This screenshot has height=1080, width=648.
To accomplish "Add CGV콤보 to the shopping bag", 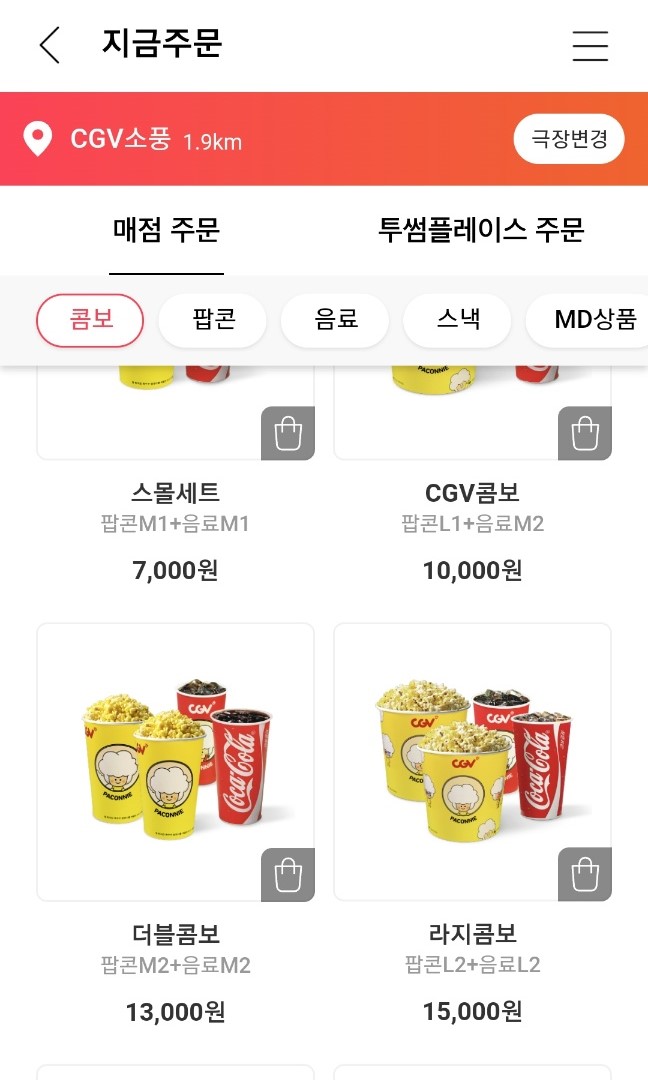I will click(585, 434).
